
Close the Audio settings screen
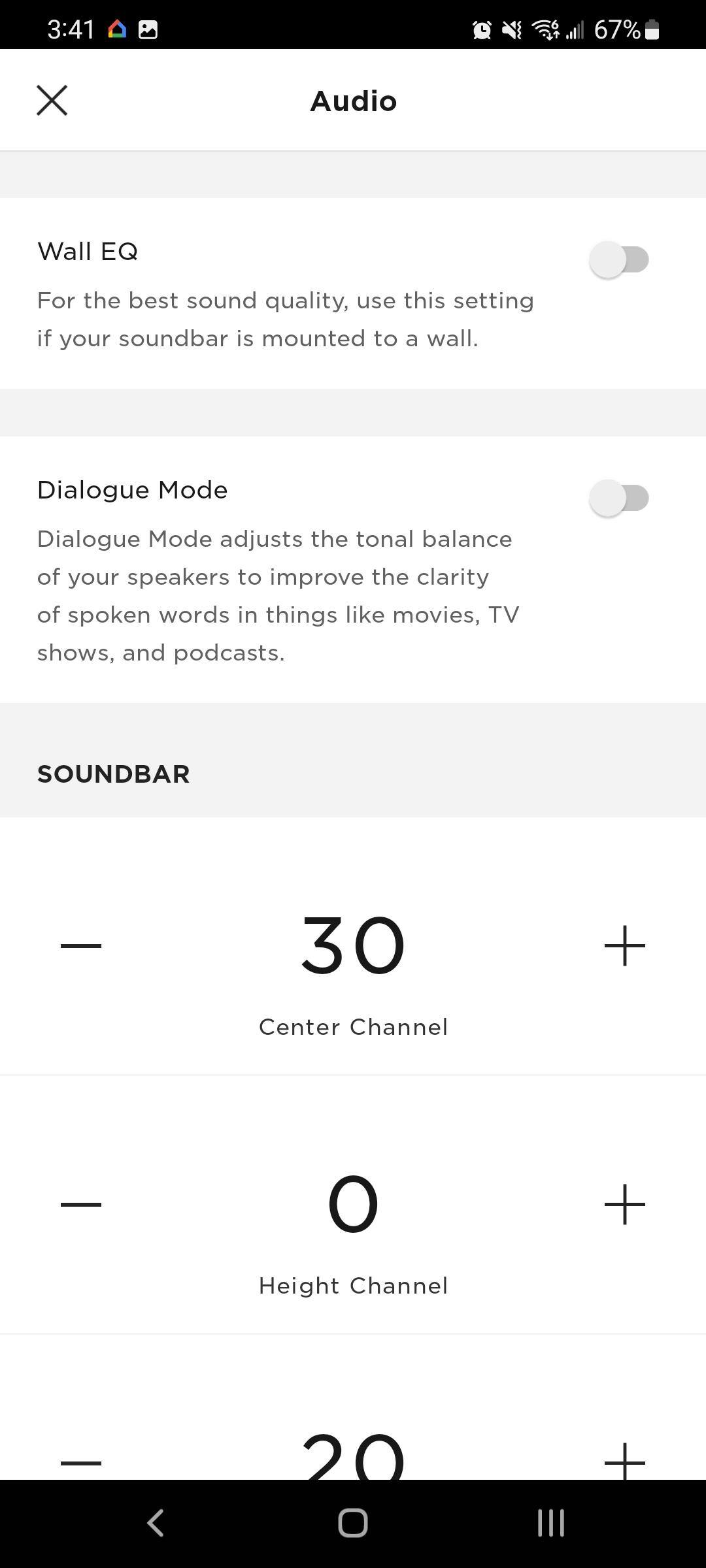pos(52,101)
